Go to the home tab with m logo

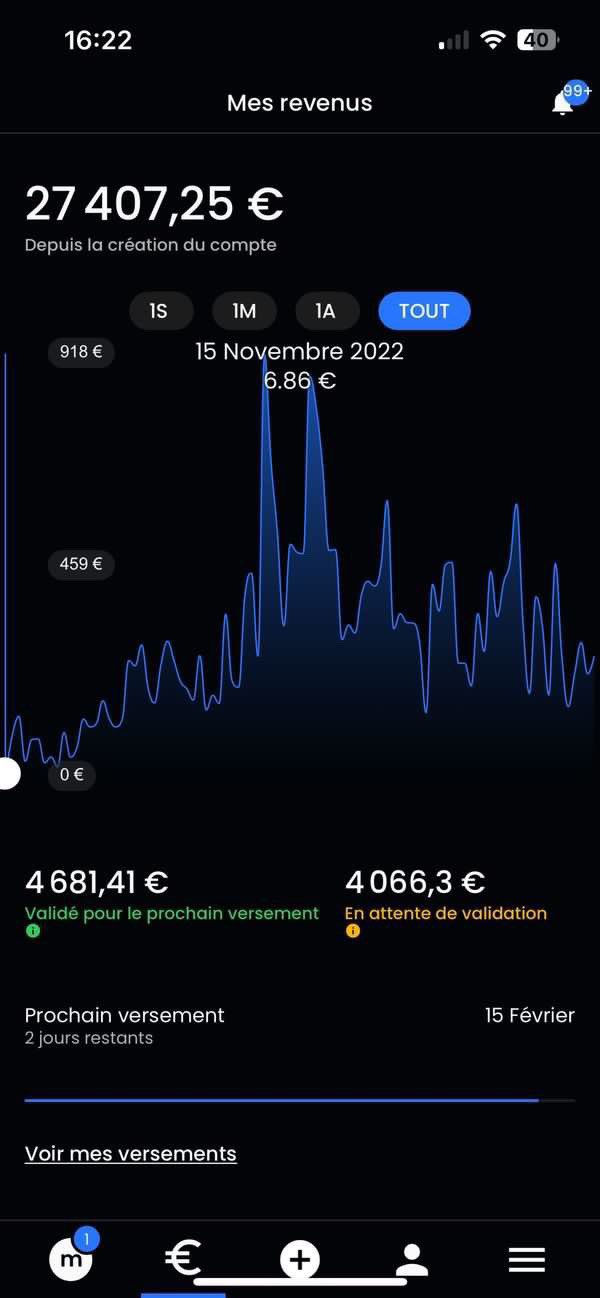[72, 1259]
